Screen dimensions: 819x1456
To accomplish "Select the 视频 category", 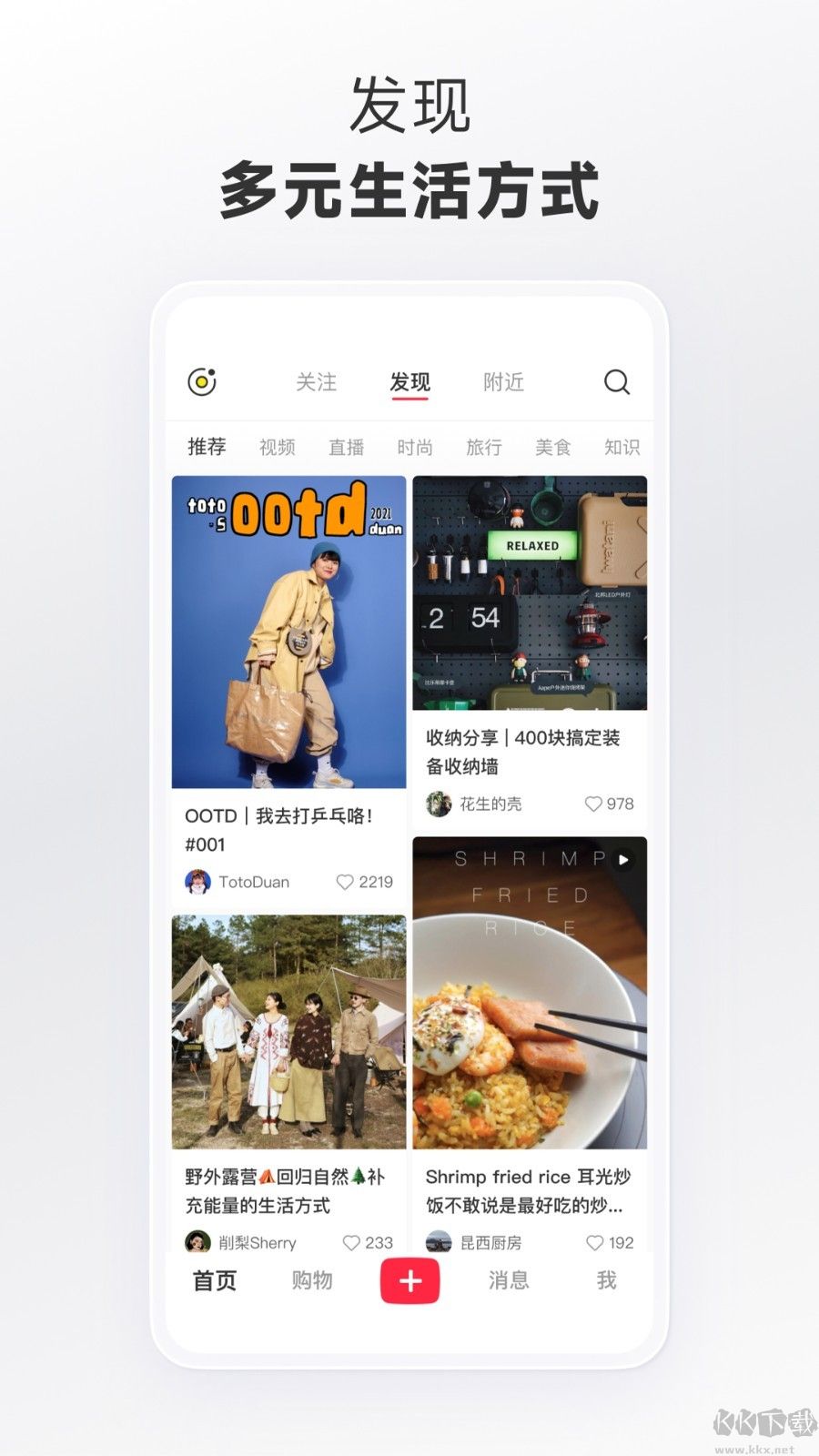I will (276, 447).
